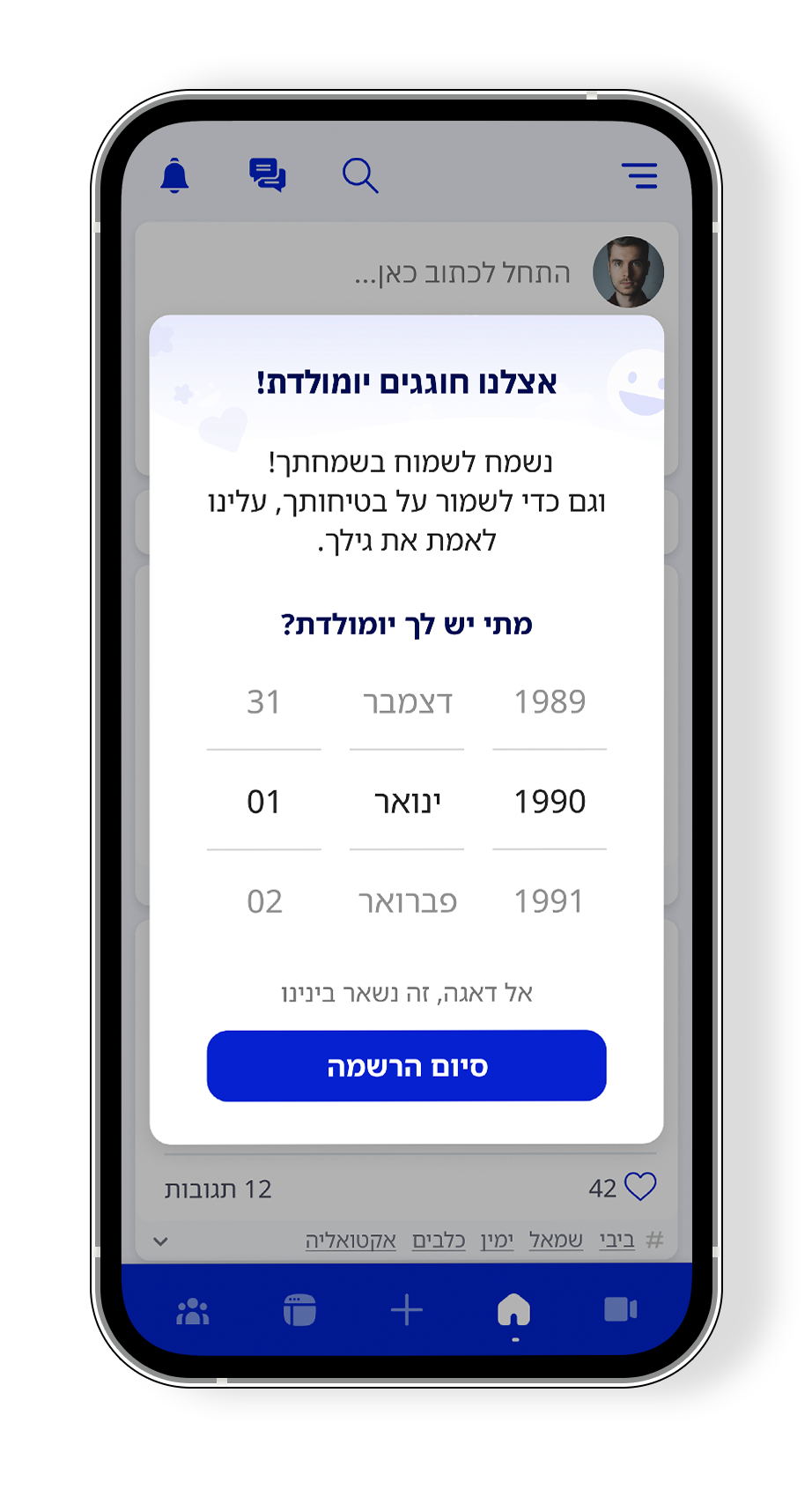
Task: Open the כלבים hashtag link
Action: (x=439, y=1240)
